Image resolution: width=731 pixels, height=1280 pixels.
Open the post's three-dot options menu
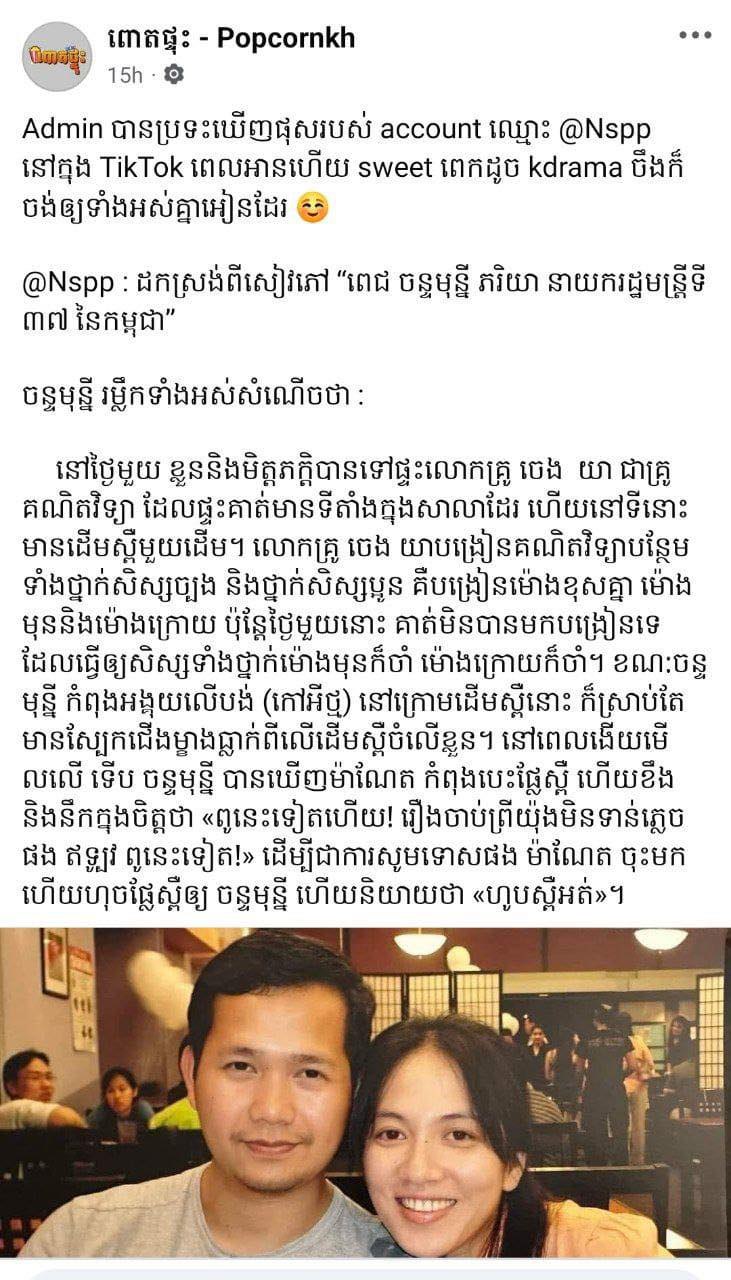click(694, 35)
